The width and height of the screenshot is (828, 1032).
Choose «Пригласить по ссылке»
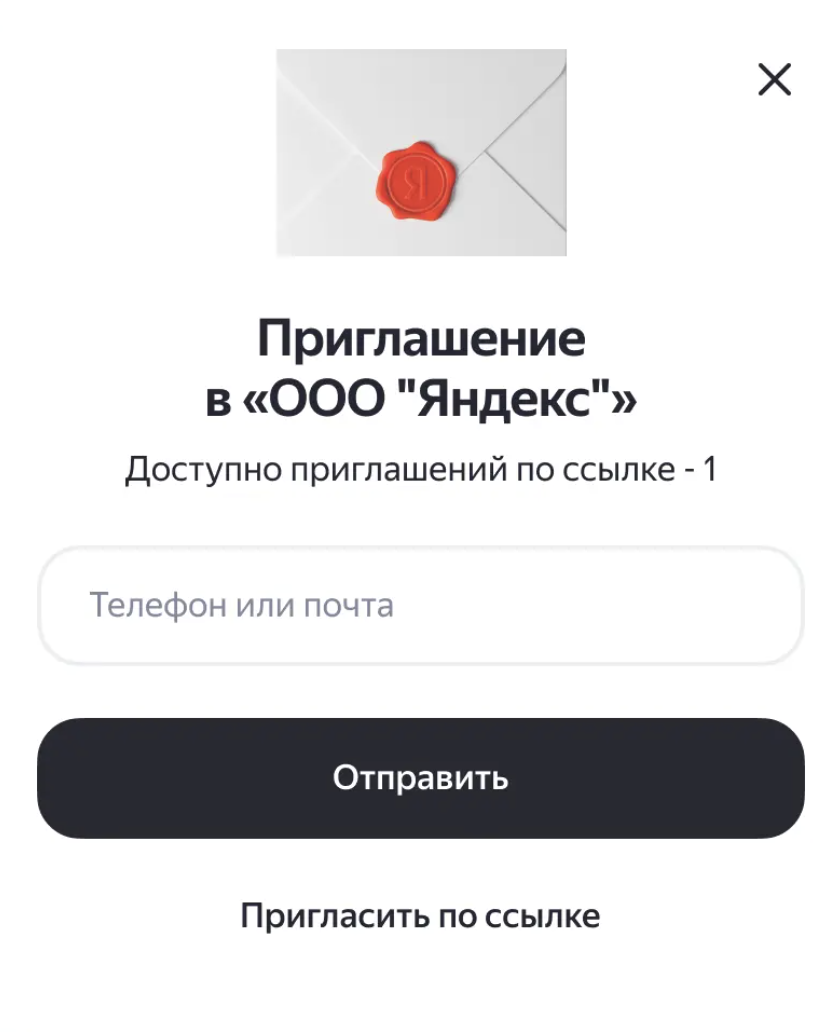click(x=420, y=915)
